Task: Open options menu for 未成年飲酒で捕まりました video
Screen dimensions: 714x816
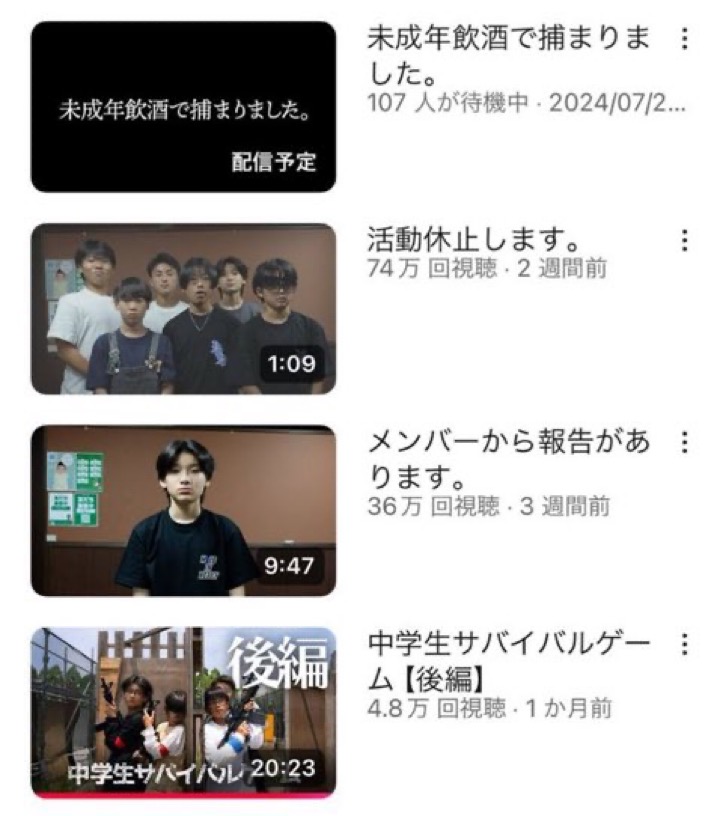Action: pos(684,39)
